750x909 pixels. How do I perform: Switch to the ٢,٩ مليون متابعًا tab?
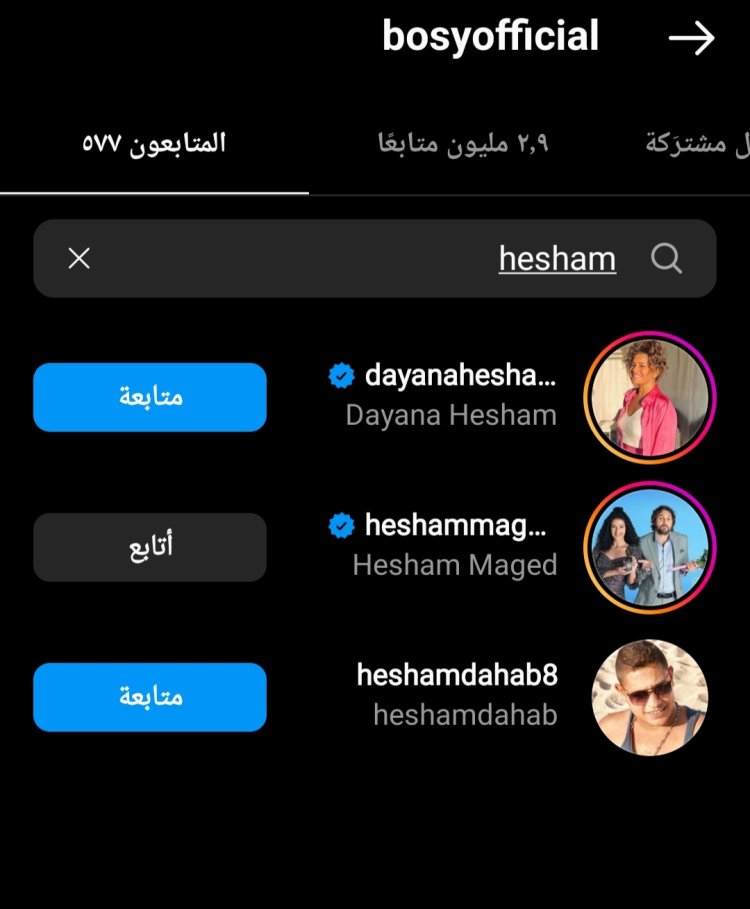tap(463, 144)
